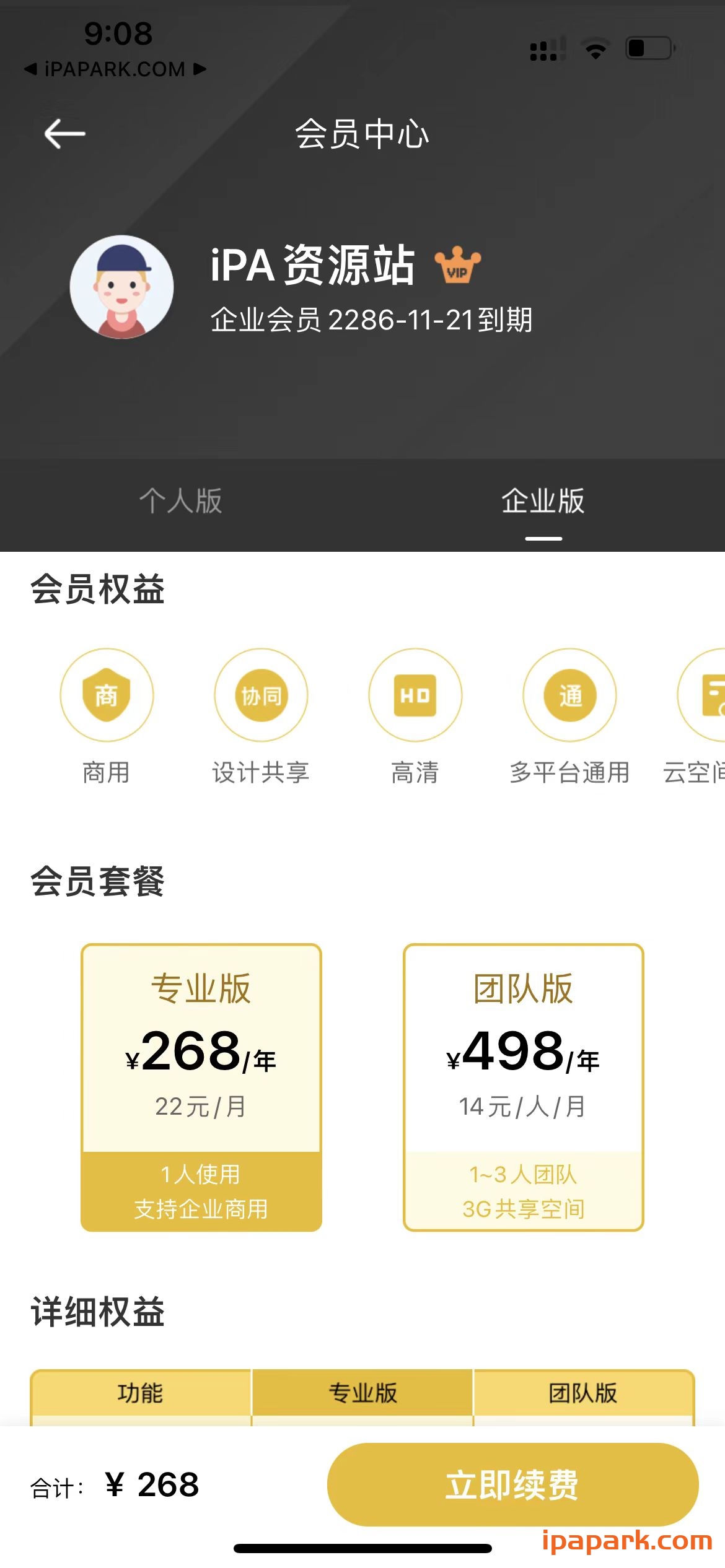Click the 合计 ¥268 total amount
Viewport: 725px width, 1568px height.
(115, 1483)
